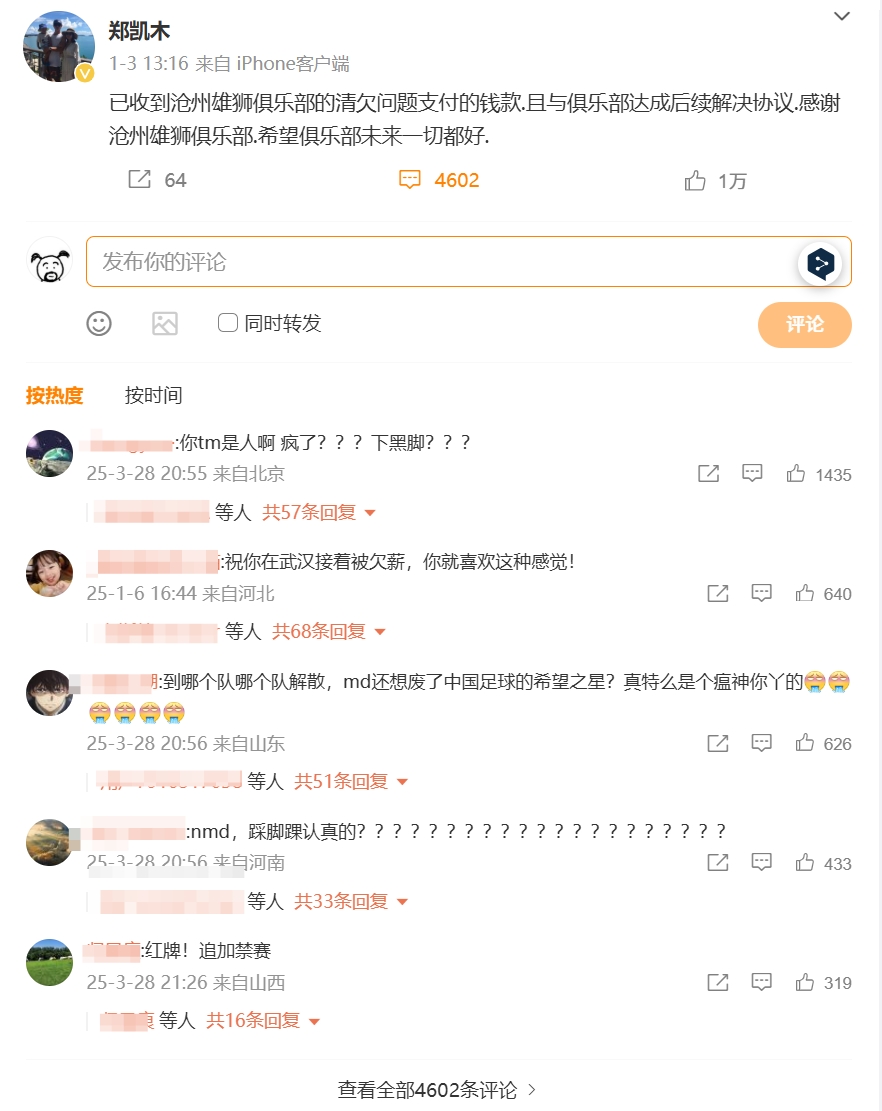Click the reply icon on the 640-like comment
This screenshot has width=882, height=1111.
point(762,593)
